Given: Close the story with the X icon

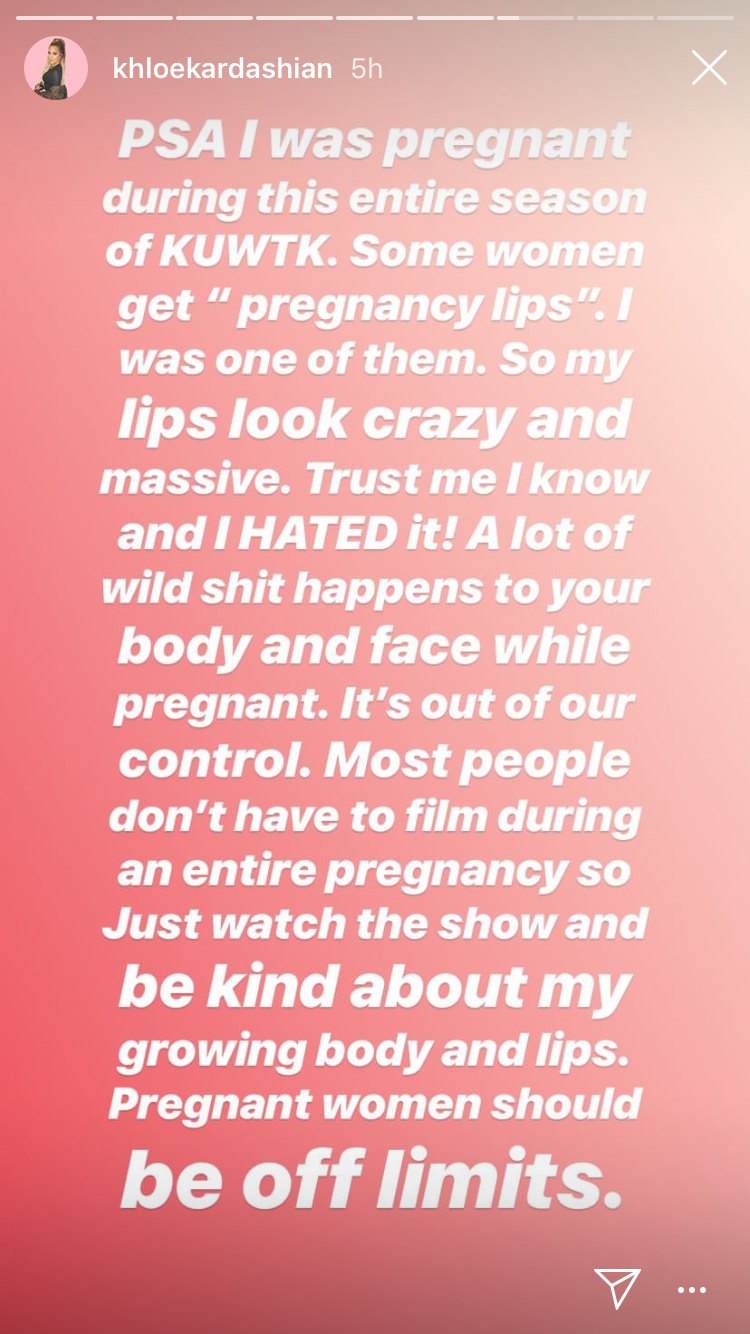Looking at the screenshot, I should coord(709,67).
